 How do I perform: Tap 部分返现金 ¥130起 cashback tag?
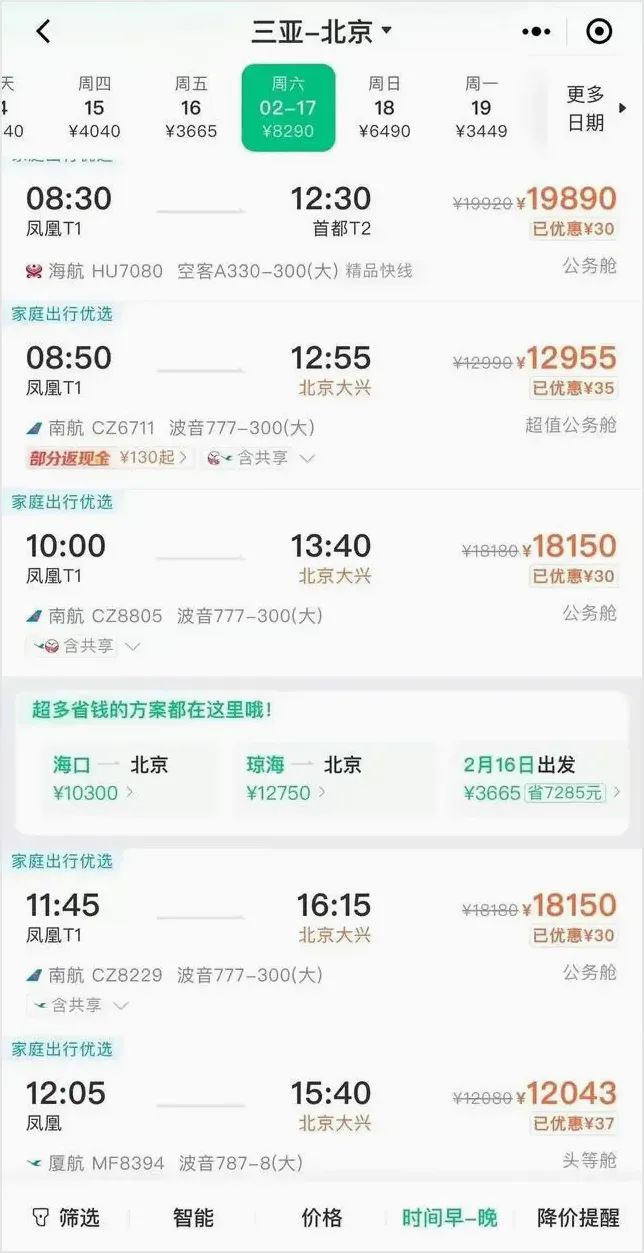tap(108, 458)
